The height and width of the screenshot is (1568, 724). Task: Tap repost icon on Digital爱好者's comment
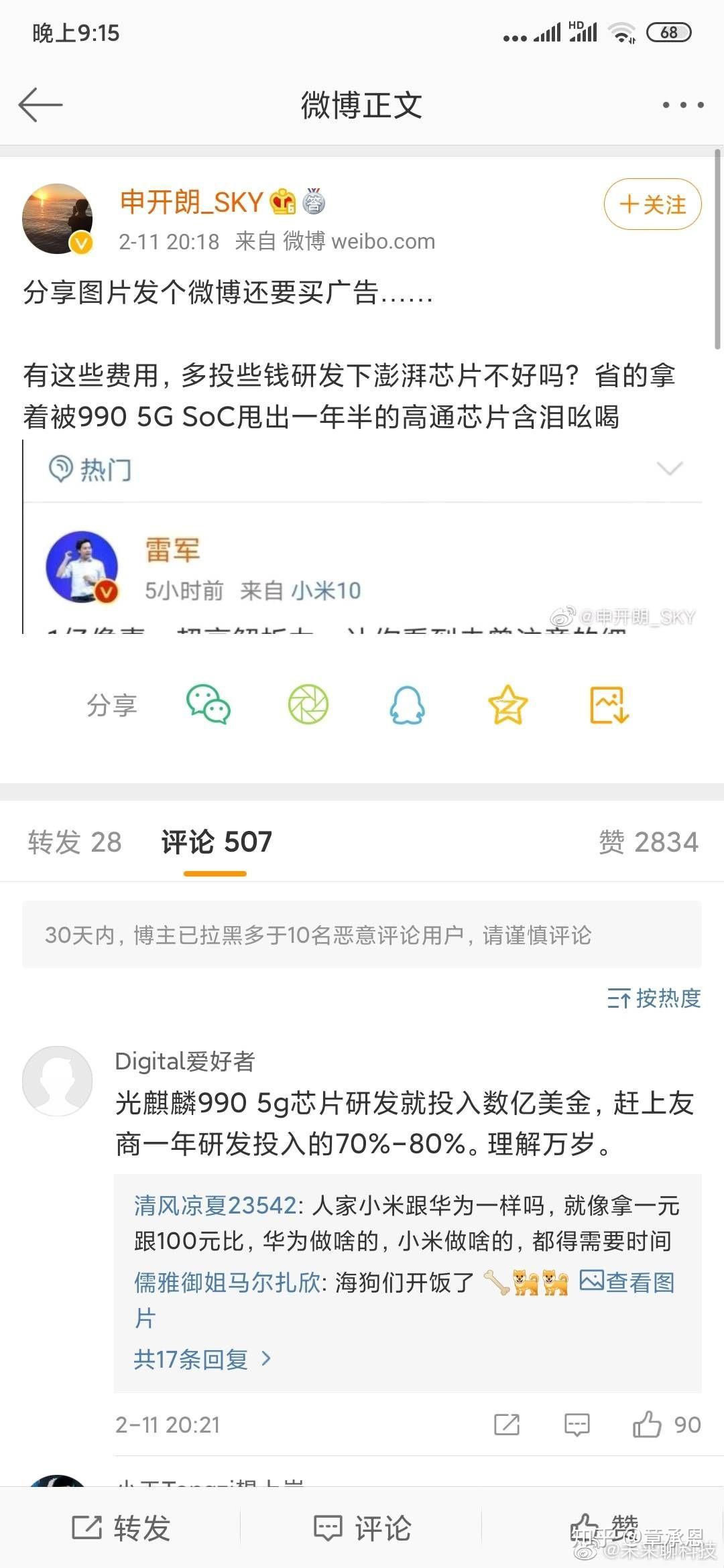coord(507,1425)
